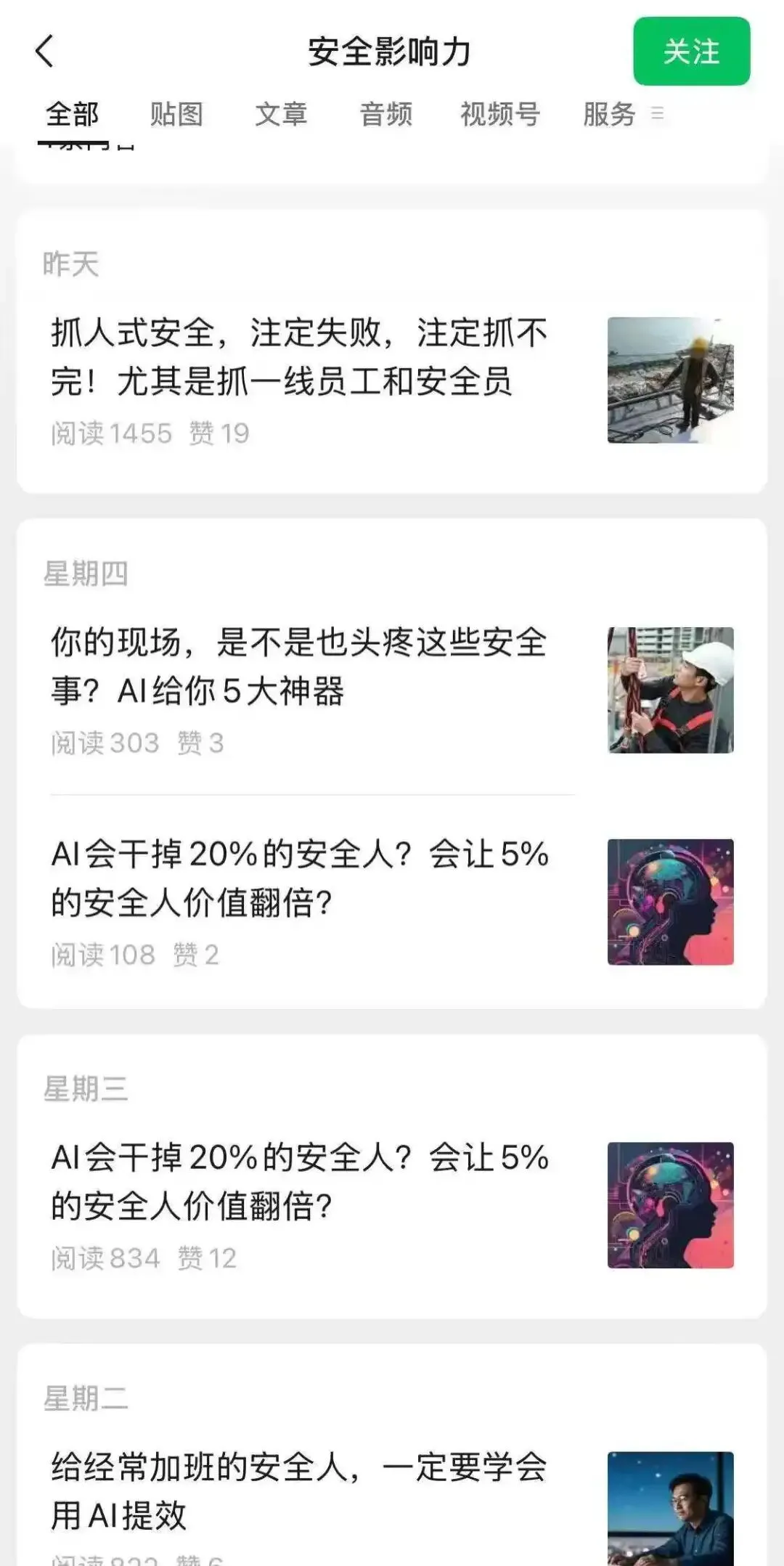
Task: Read 给经常加班的安全人，一定要学会用AI提效
Action: click(299, 1490)
